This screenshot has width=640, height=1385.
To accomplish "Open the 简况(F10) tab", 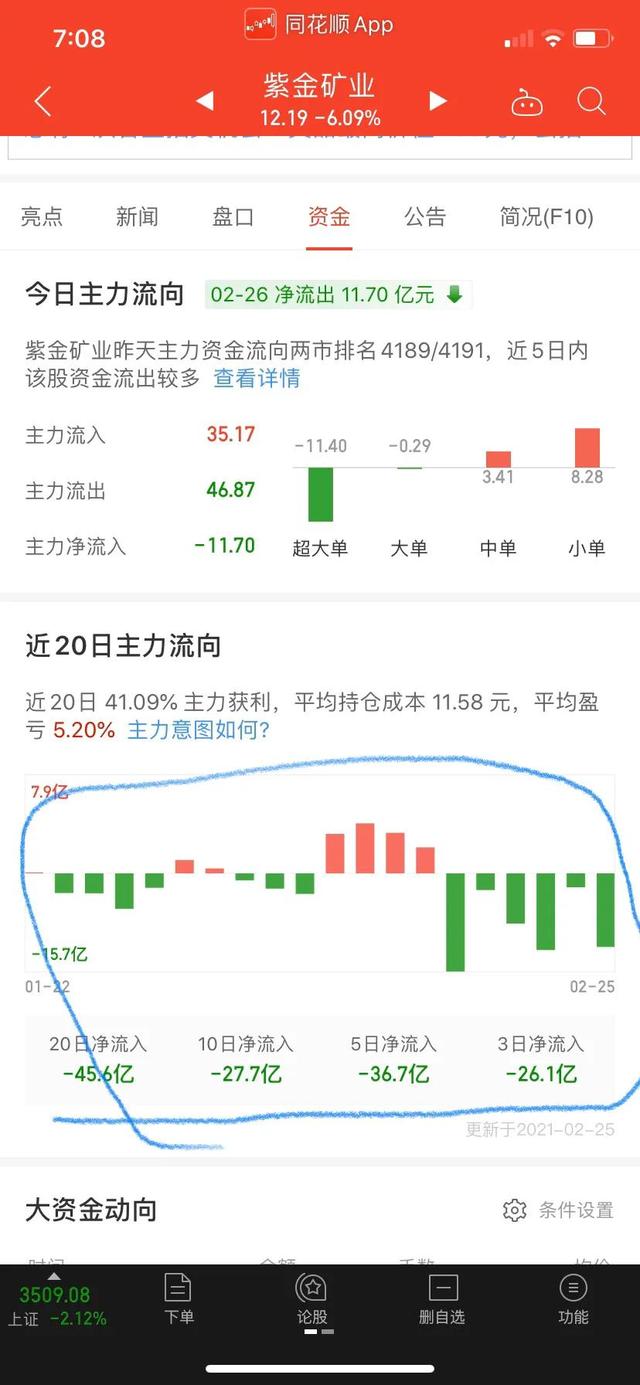I will (x=547, y=217).
